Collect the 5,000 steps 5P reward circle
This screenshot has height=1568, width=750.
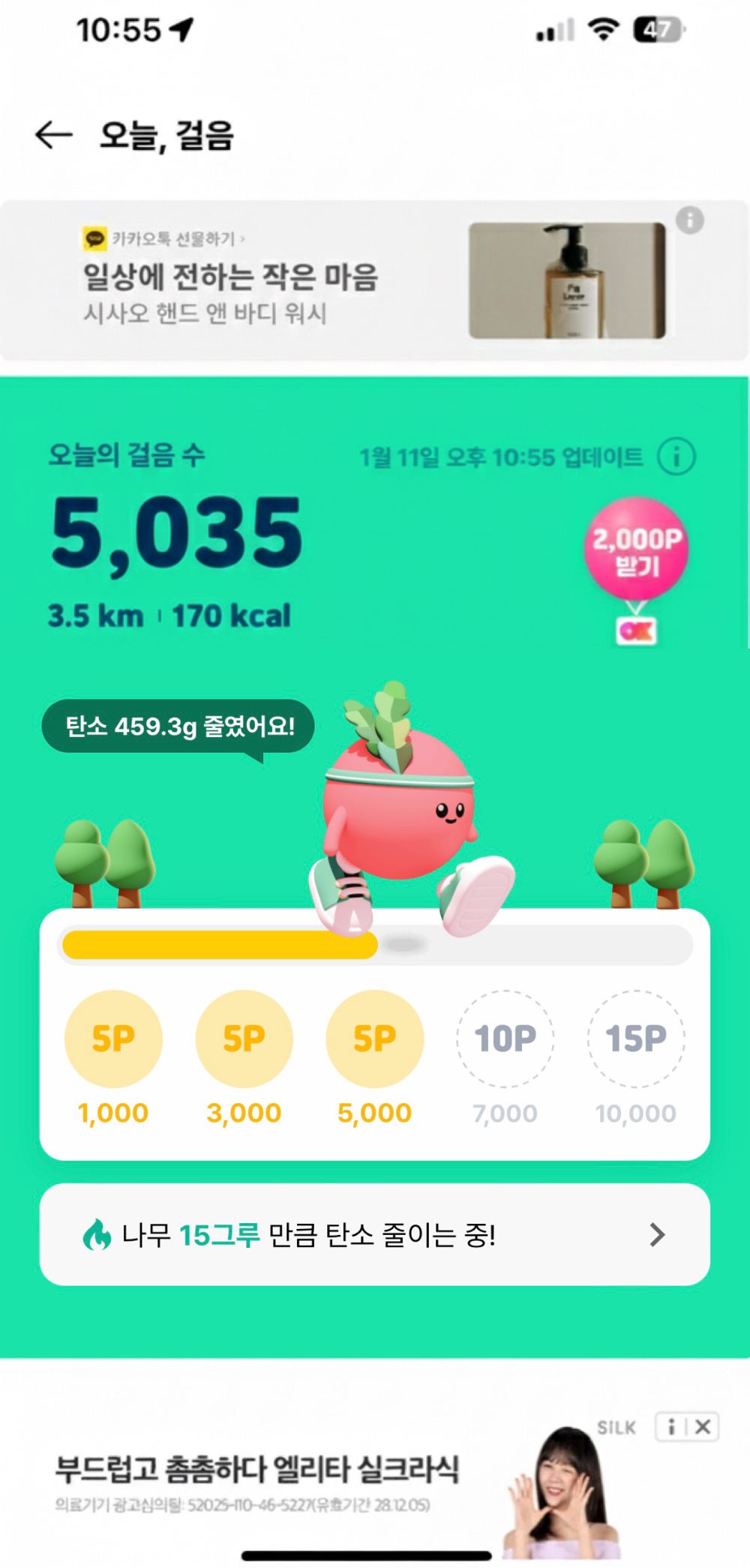click(374, 1039)
